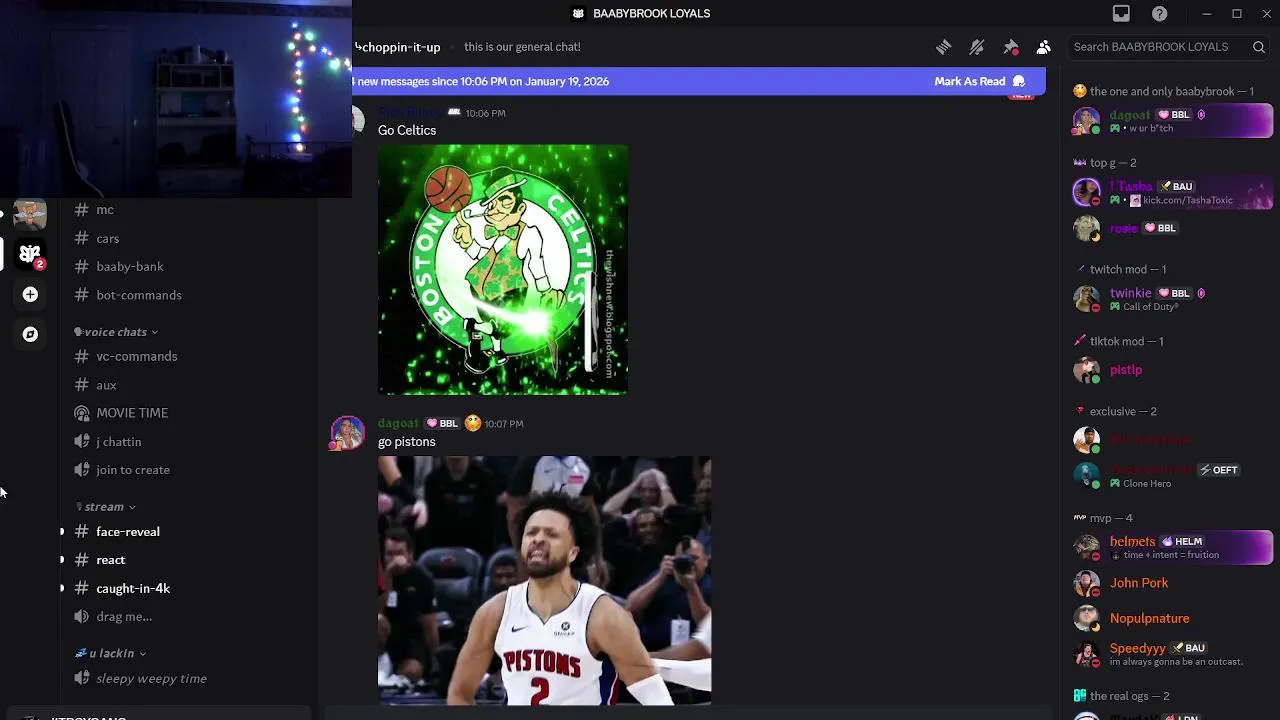1280x720 pixels.
Task: Select the join to create voice channel
Action: [133, 470]
